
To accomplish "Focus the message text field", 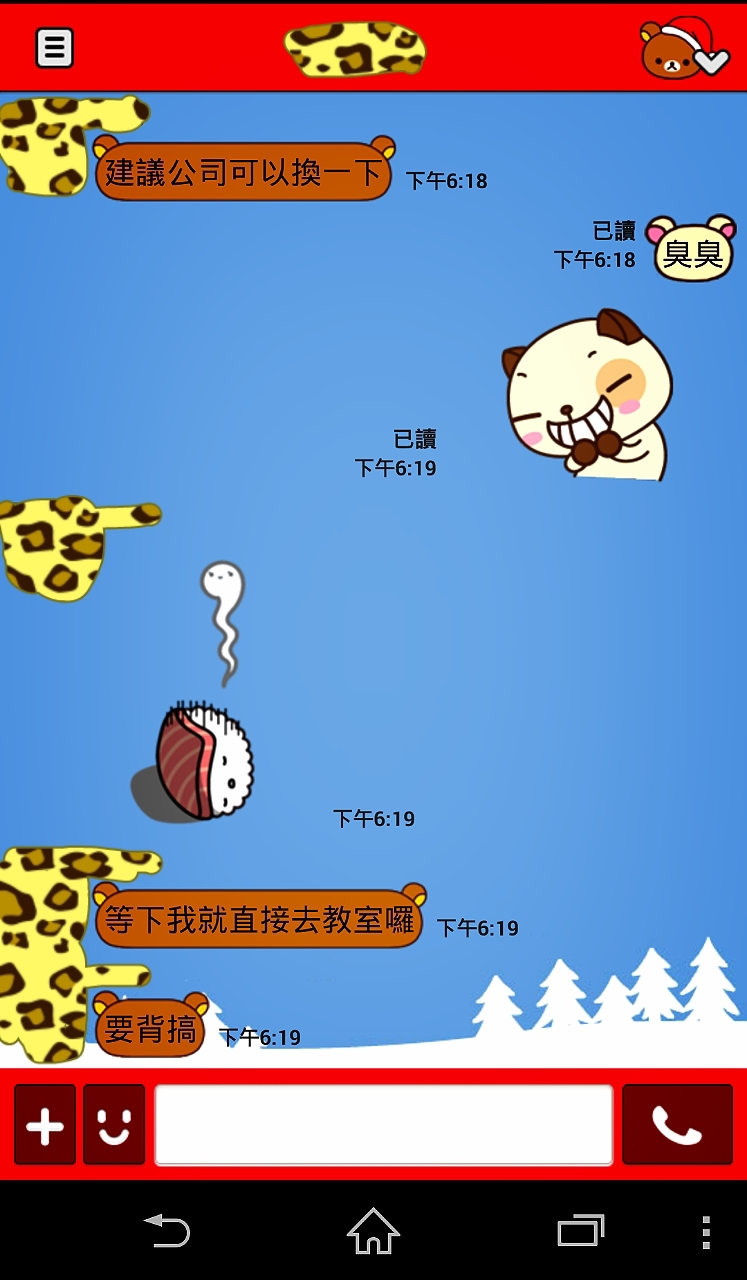I will click(x=383, y=1125).
